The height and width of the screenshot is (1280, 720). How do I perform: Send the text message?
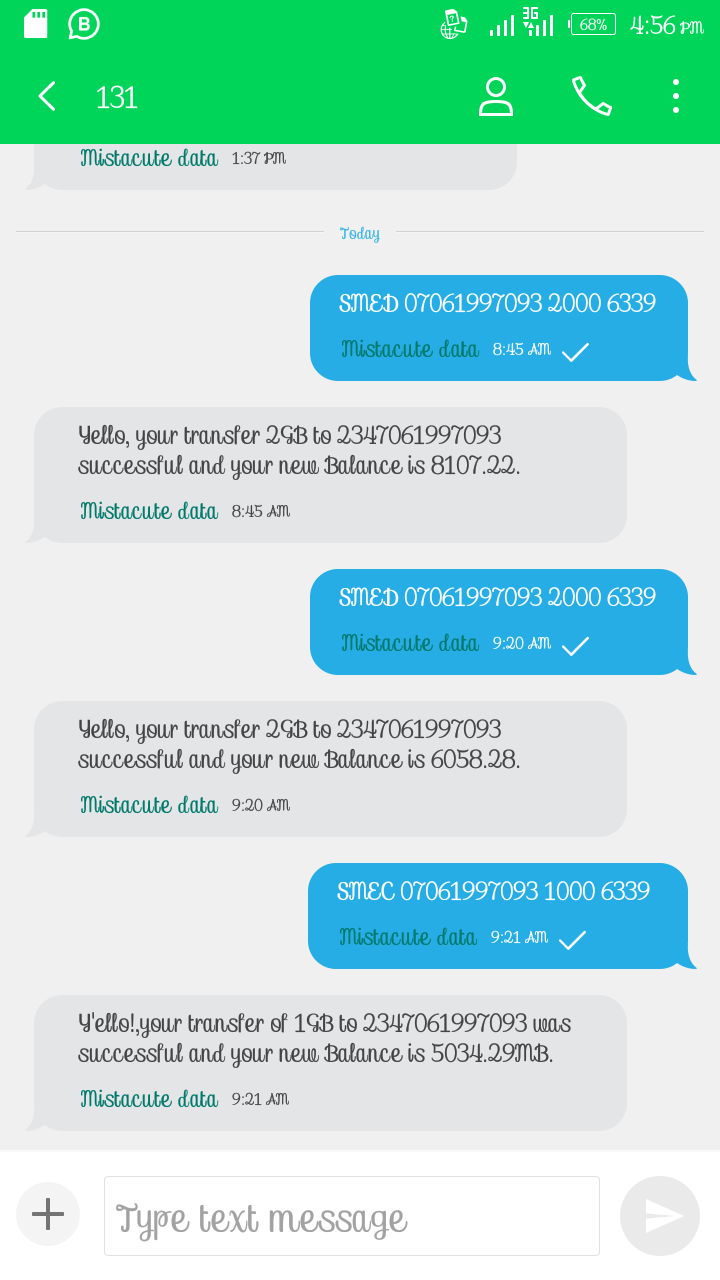(x=660, y=1216)
